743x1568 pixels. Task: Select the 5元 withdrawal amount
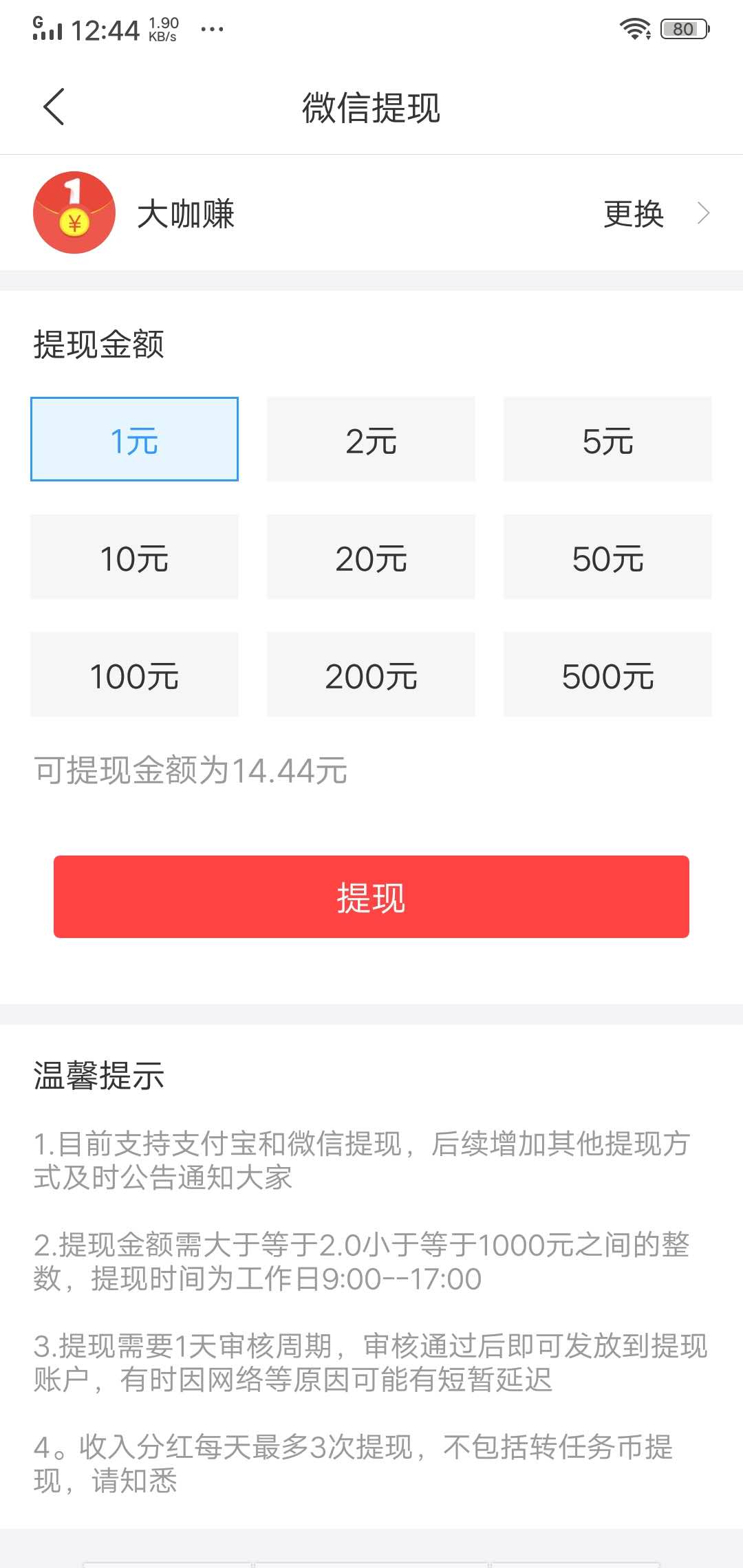[607, 439]
